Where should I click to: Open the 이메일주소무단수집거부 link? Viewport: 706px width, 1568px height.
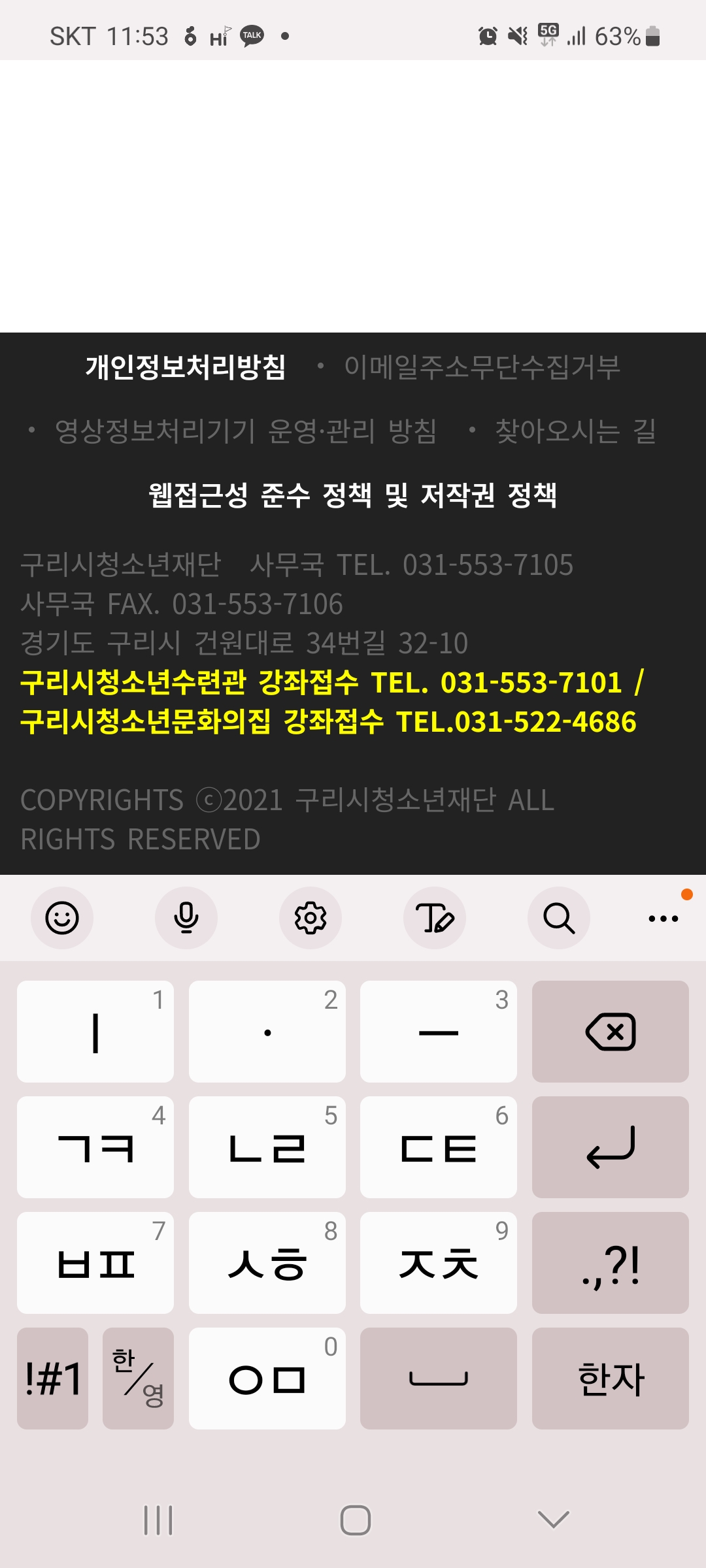pyautogui.click(x=482, y=367)
